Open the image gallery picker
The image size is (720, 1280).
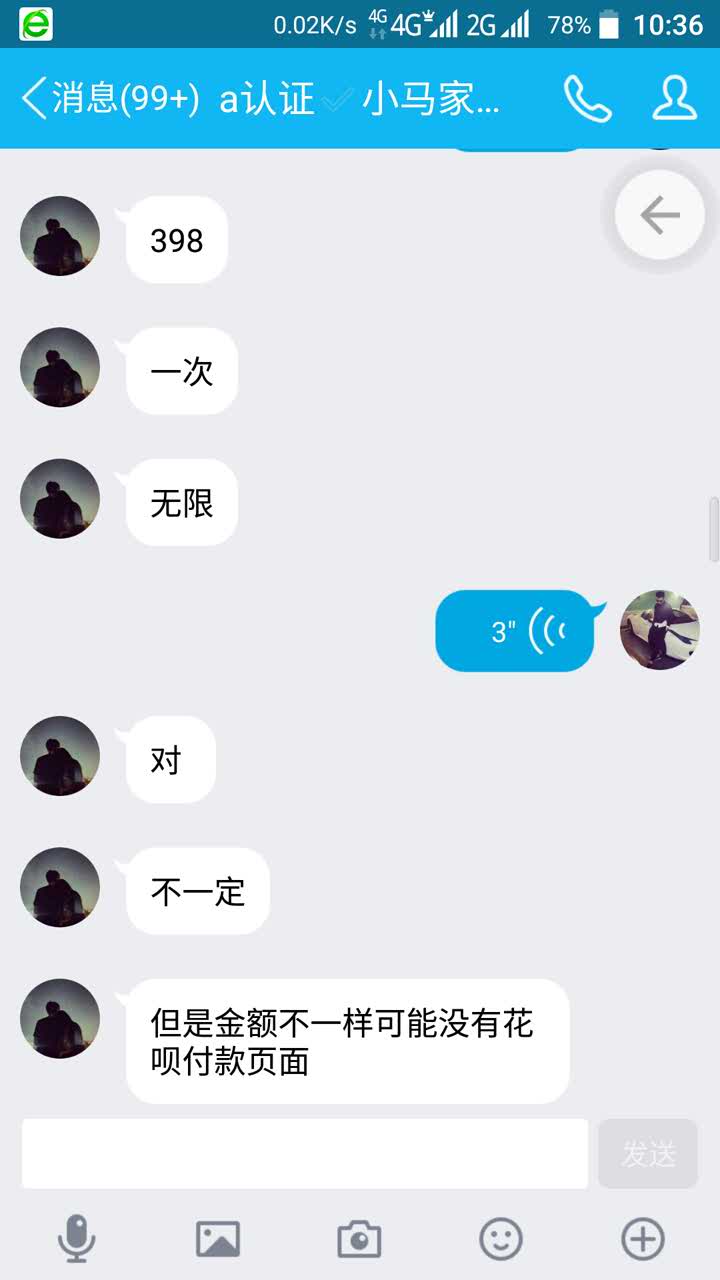[217, 1240]
